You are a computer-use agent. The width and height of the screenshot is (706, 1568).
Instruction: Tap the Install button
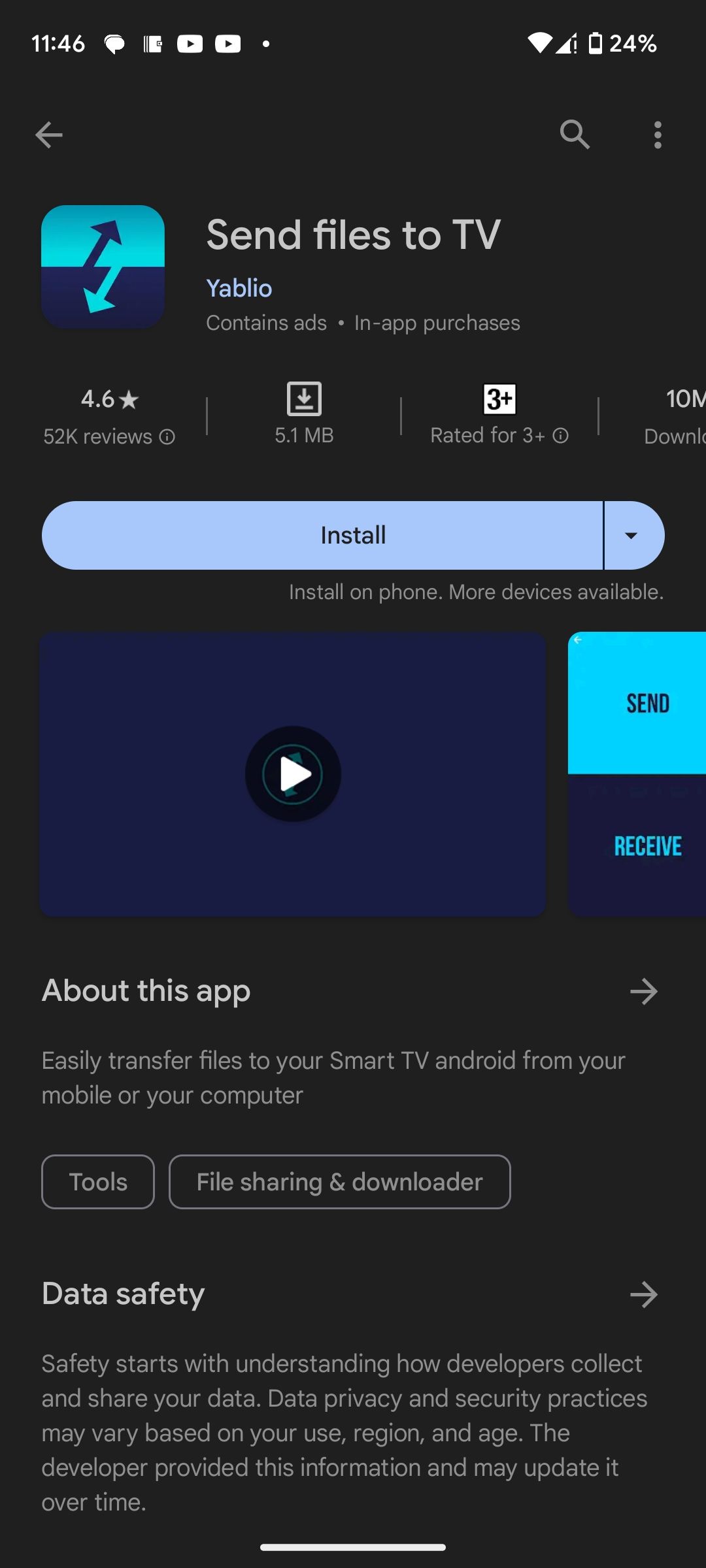point(322,535)
